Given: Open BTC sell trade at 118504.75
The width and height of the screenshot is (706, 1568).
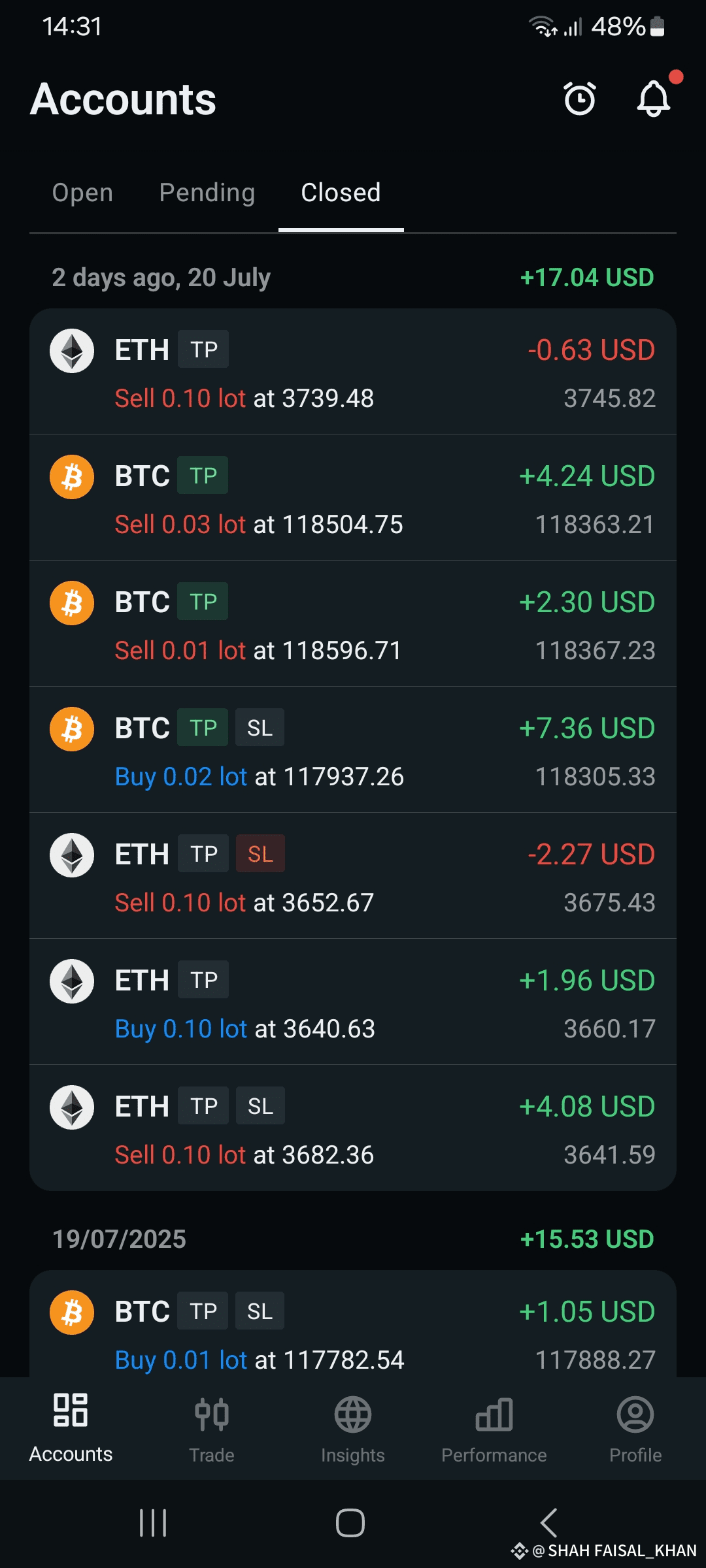Looking at the screenshot, I should pos(353,499).
